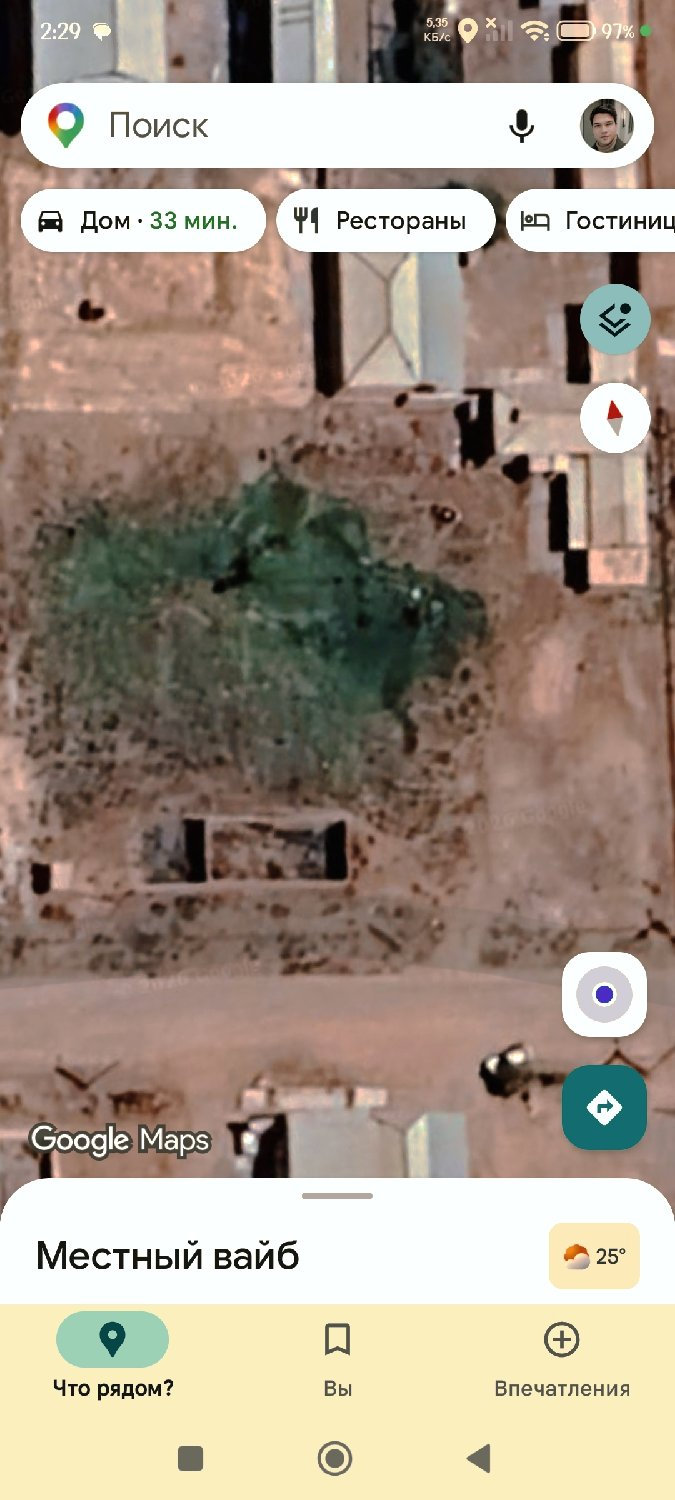Open the map layers button
The height and width of the screenshot is (1500, 675).
tap(615, 319)
